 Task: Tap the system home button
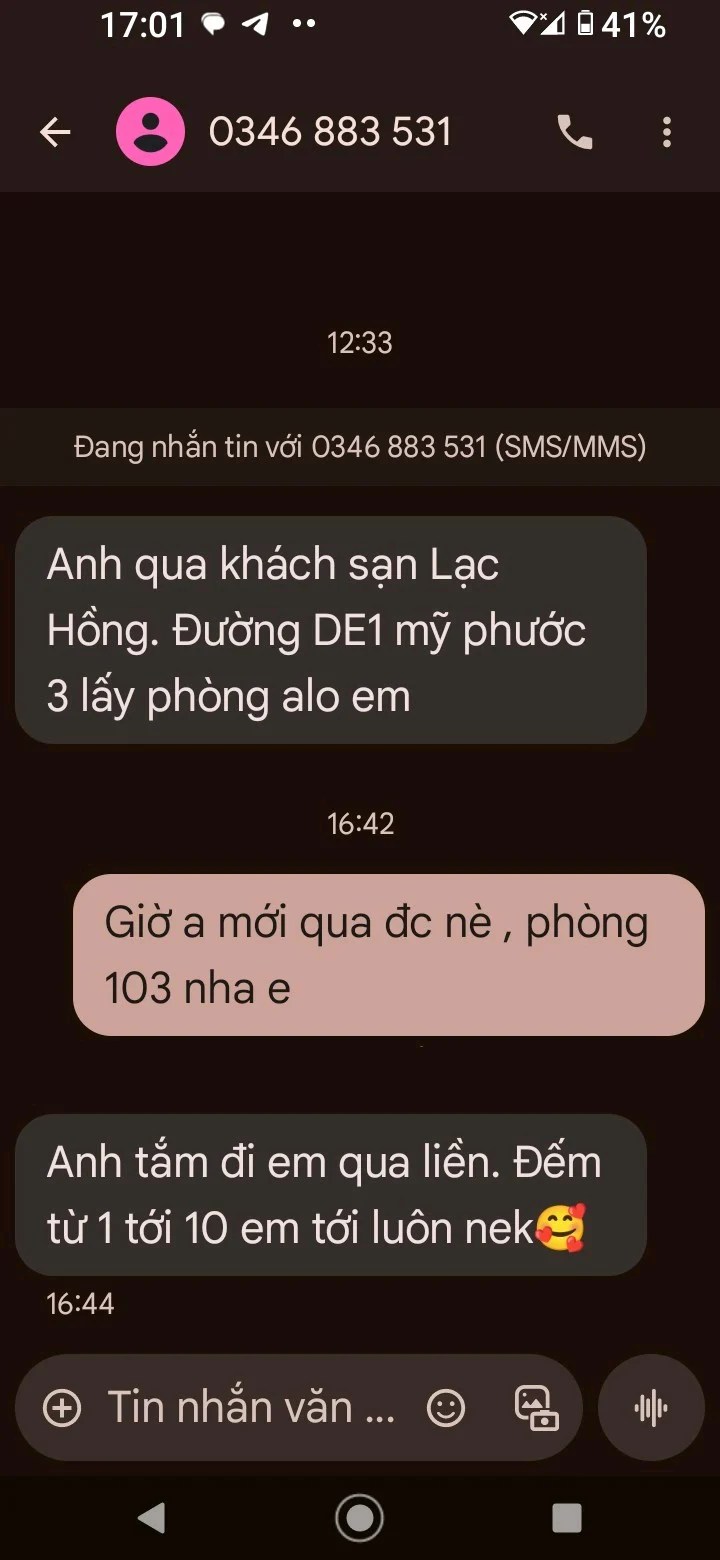point(360,1518)
